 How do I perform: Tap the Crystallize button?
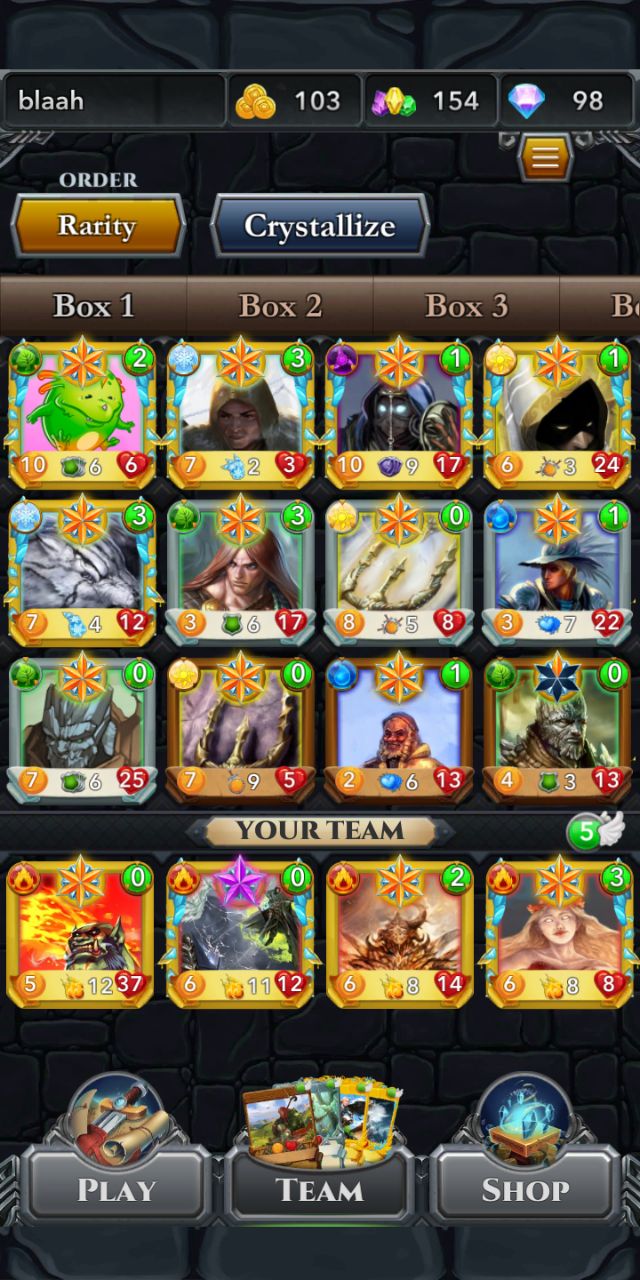coord(320,225)
